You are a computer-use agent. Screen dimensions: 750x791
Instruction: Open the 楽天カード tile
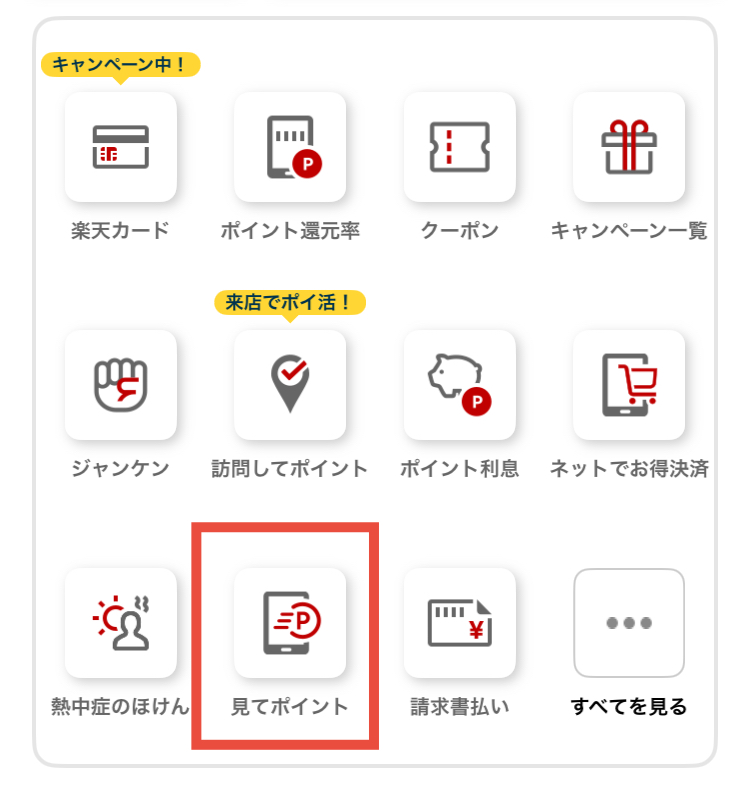tap(120, 147)
